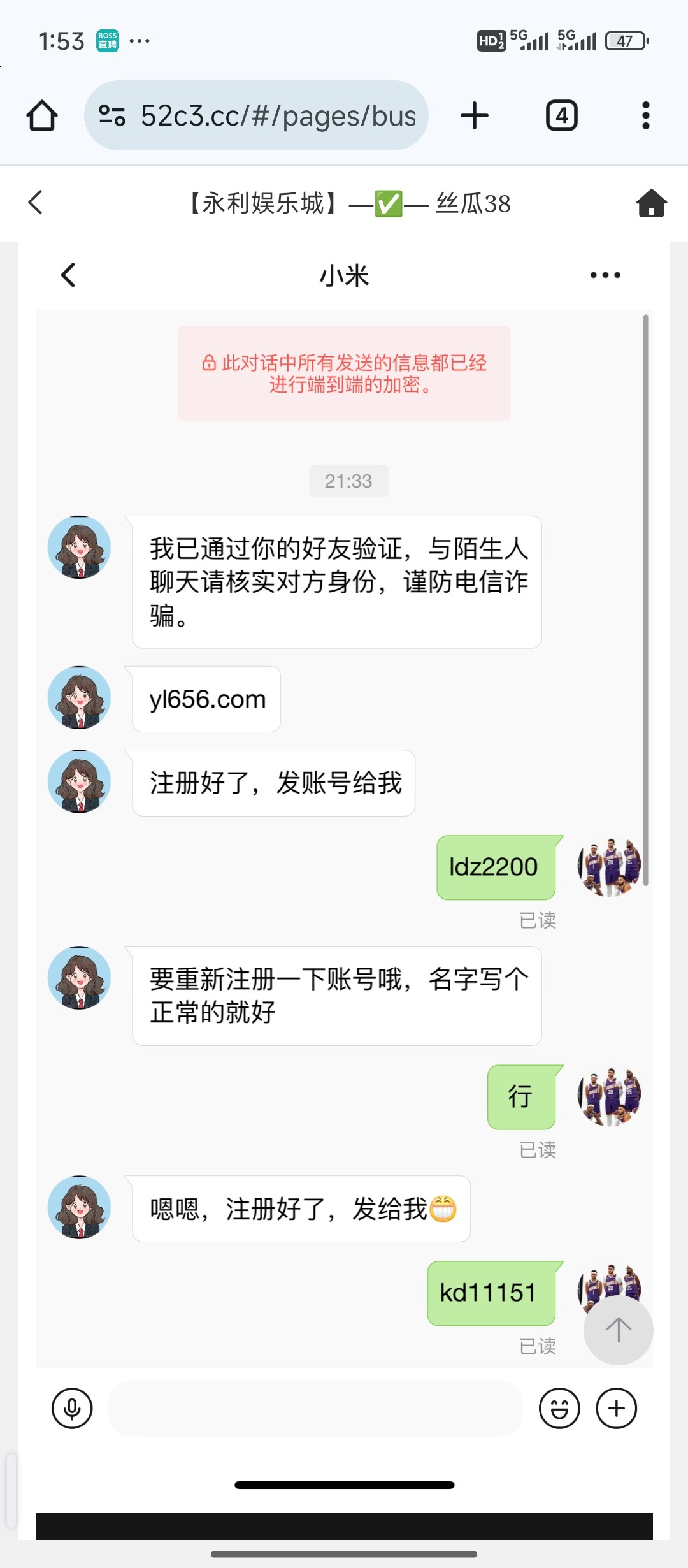Tap the yl656.com link message
The image size is (688, 1568).
coord(205,699)
